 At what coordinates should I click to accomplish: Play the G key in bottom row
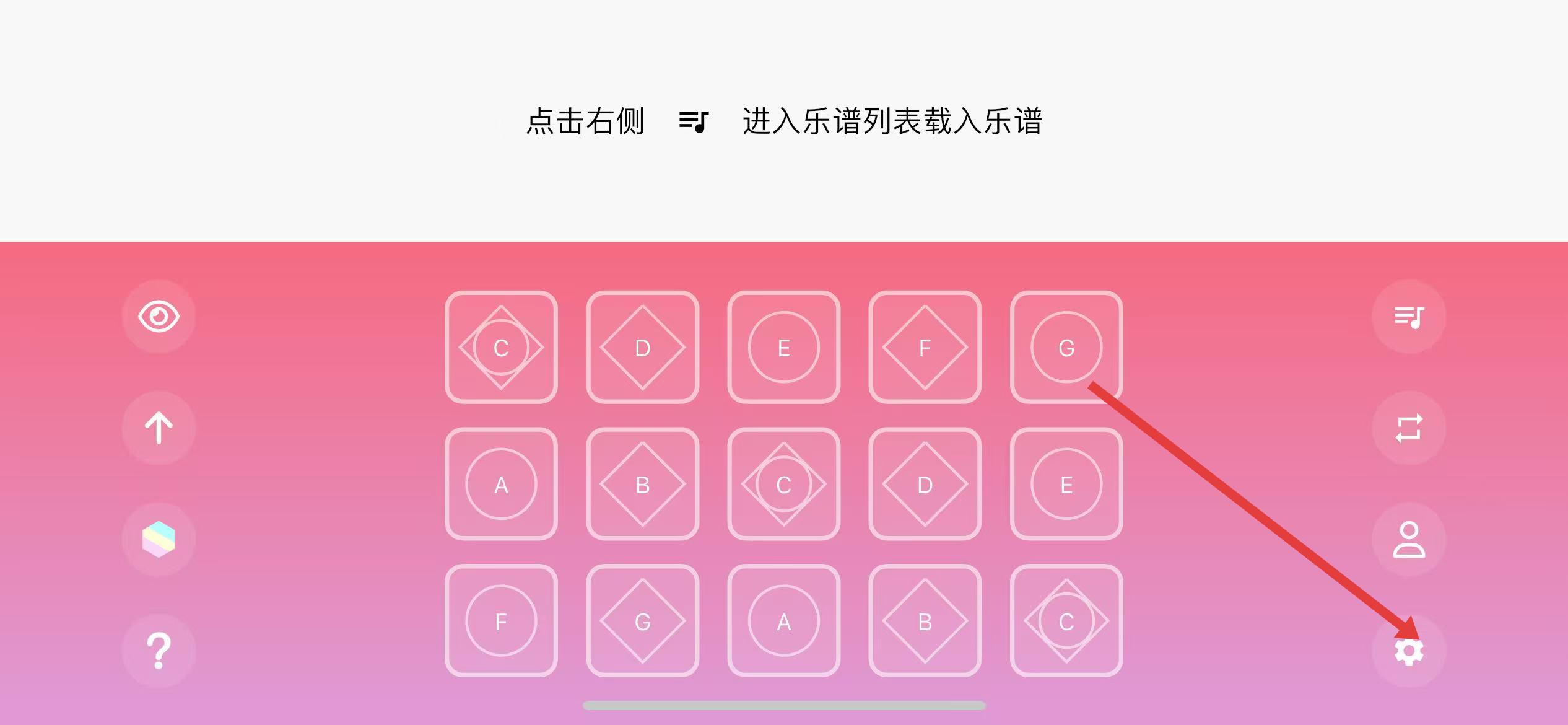pyautogui.click(x=642, y=621)
